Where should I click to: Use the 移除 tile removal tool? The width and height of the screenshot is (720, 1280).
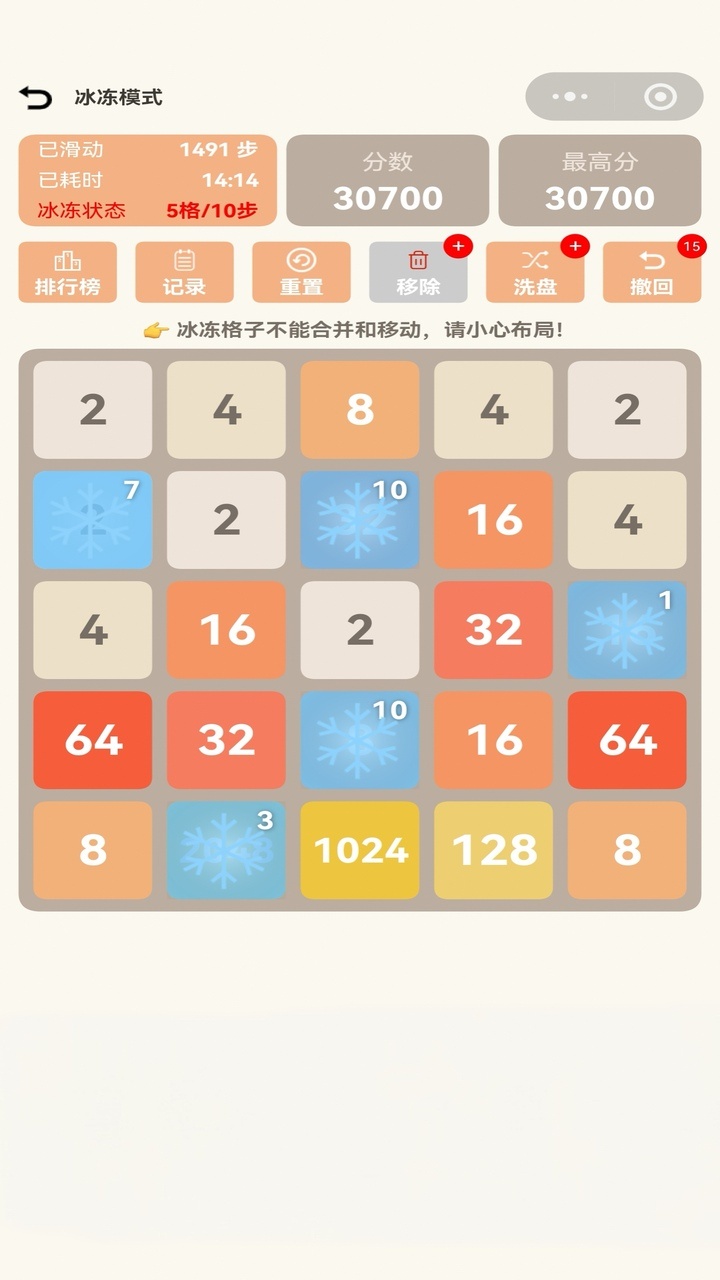click(x=418, y=272)
